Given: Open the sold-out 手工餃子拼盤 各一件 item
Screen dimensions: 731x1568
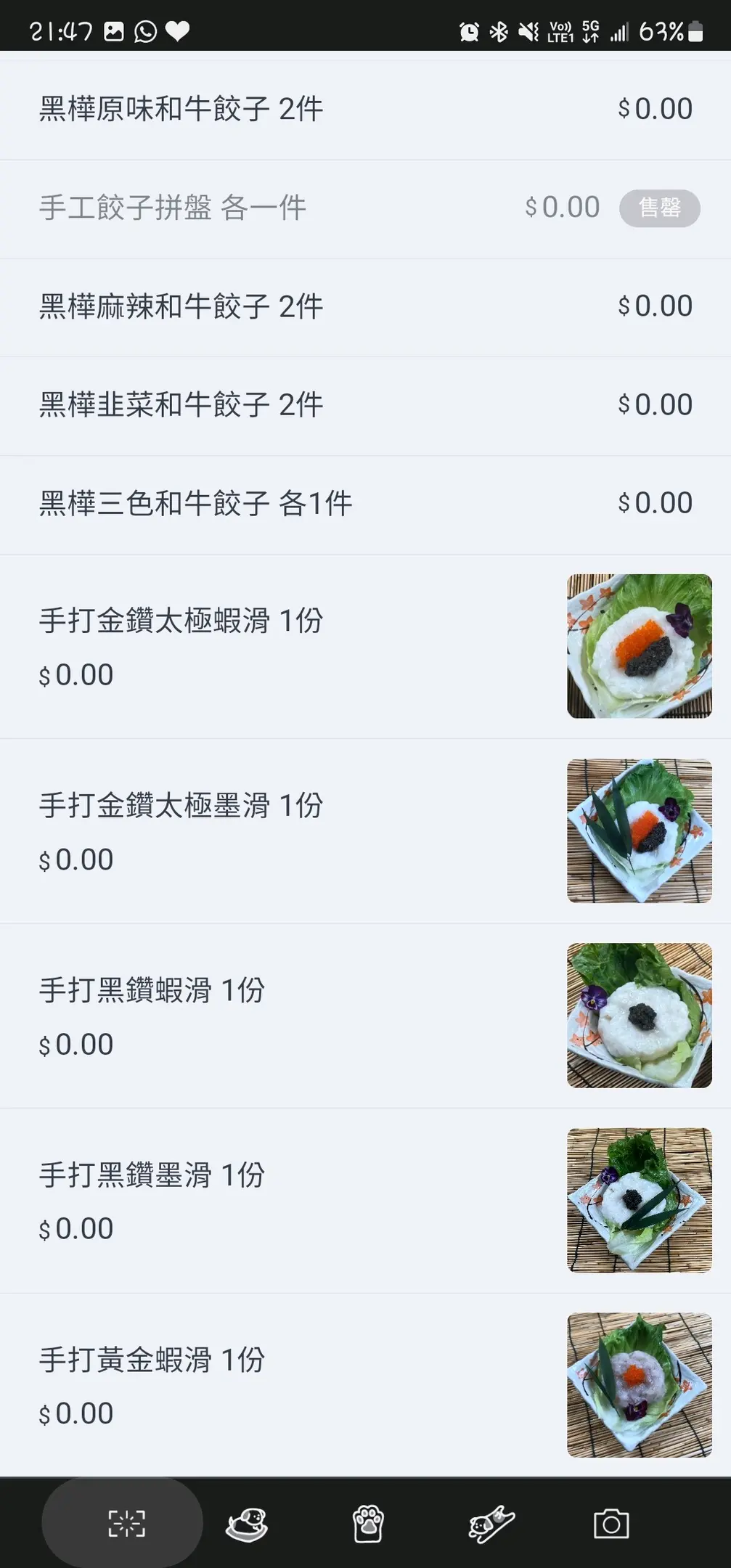Looking at the screenshot, I should coord(173,208).
